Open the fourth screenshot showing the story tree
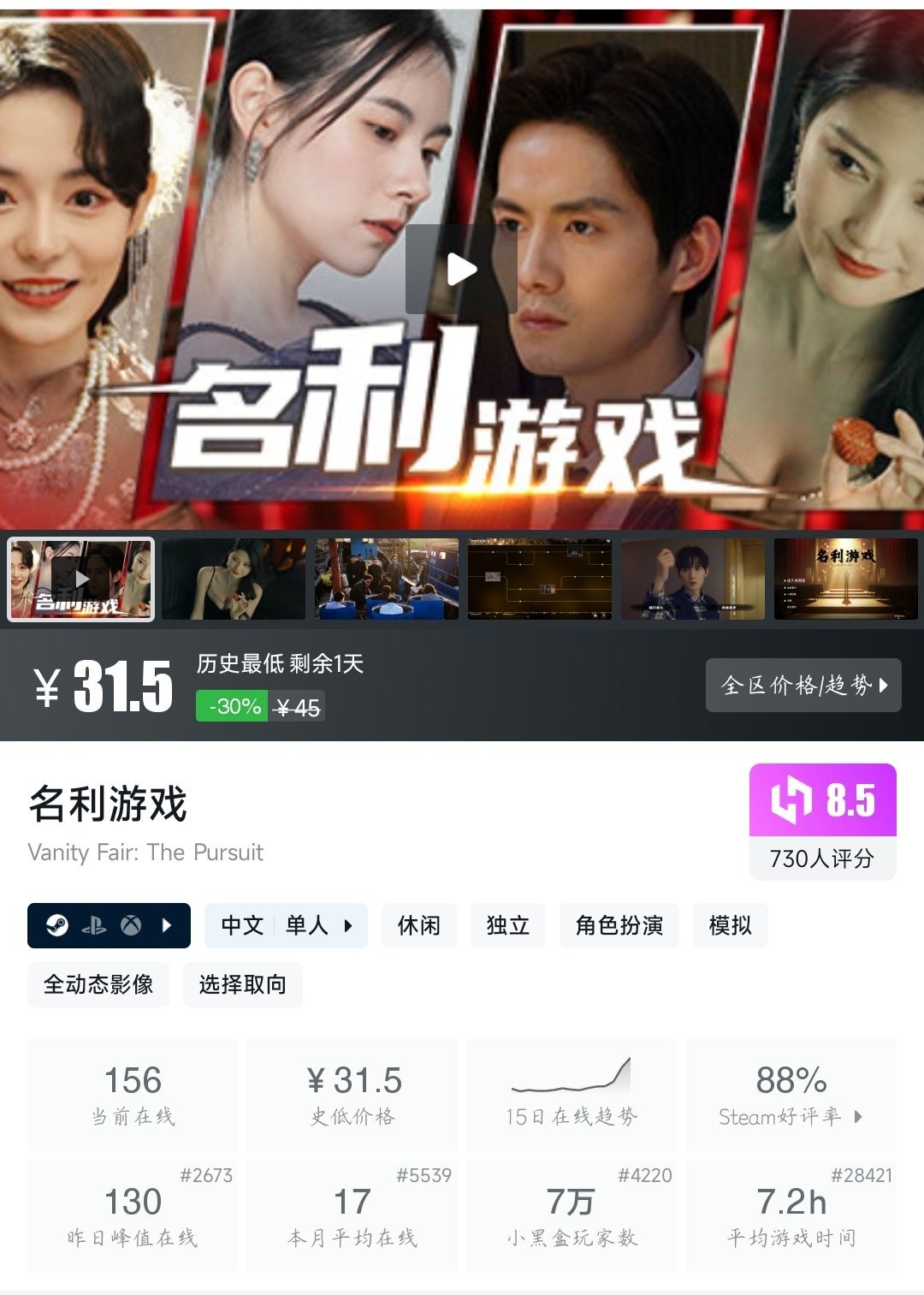The image size is (924, 1295). [x=540, y=579]
